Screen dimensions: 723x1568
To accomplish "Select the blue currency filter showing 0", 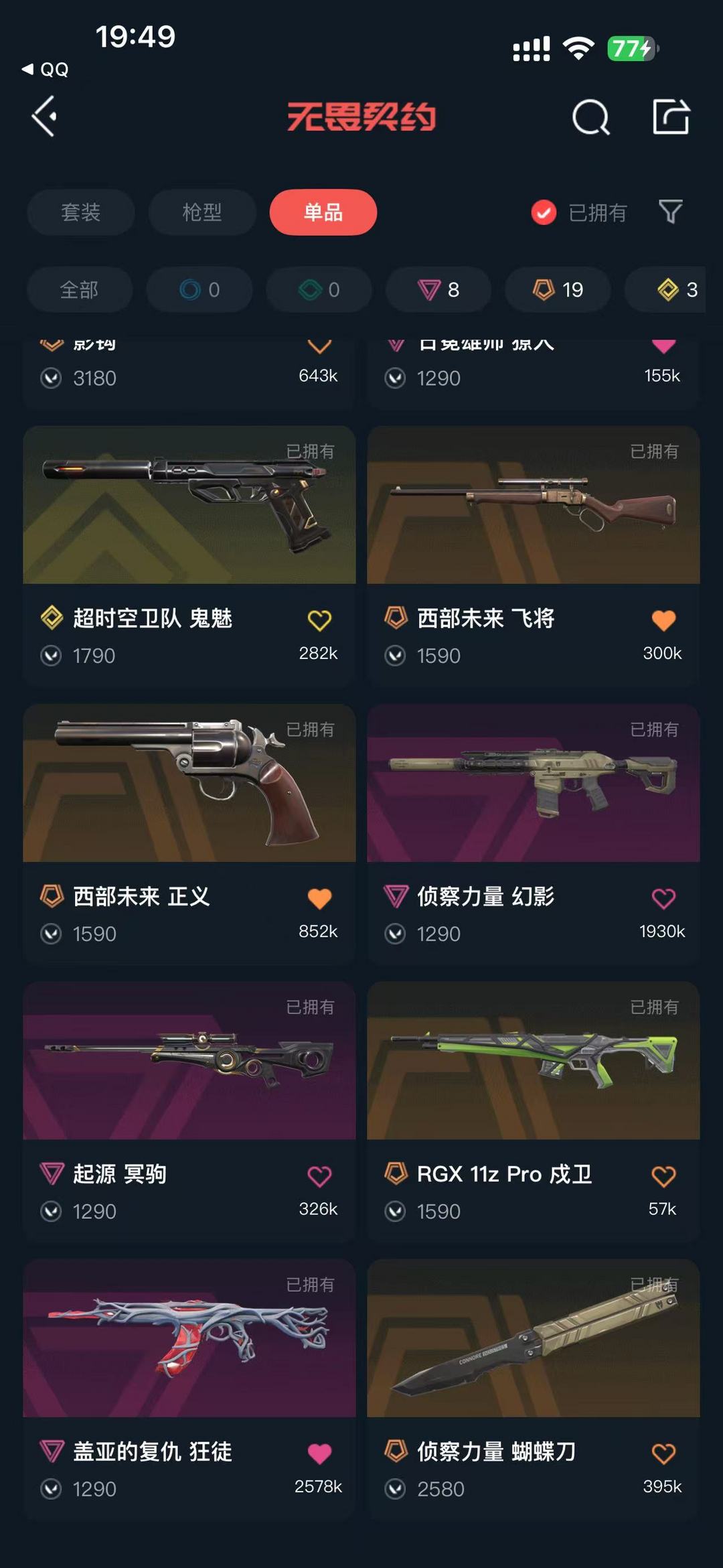I will click(199, 289).
